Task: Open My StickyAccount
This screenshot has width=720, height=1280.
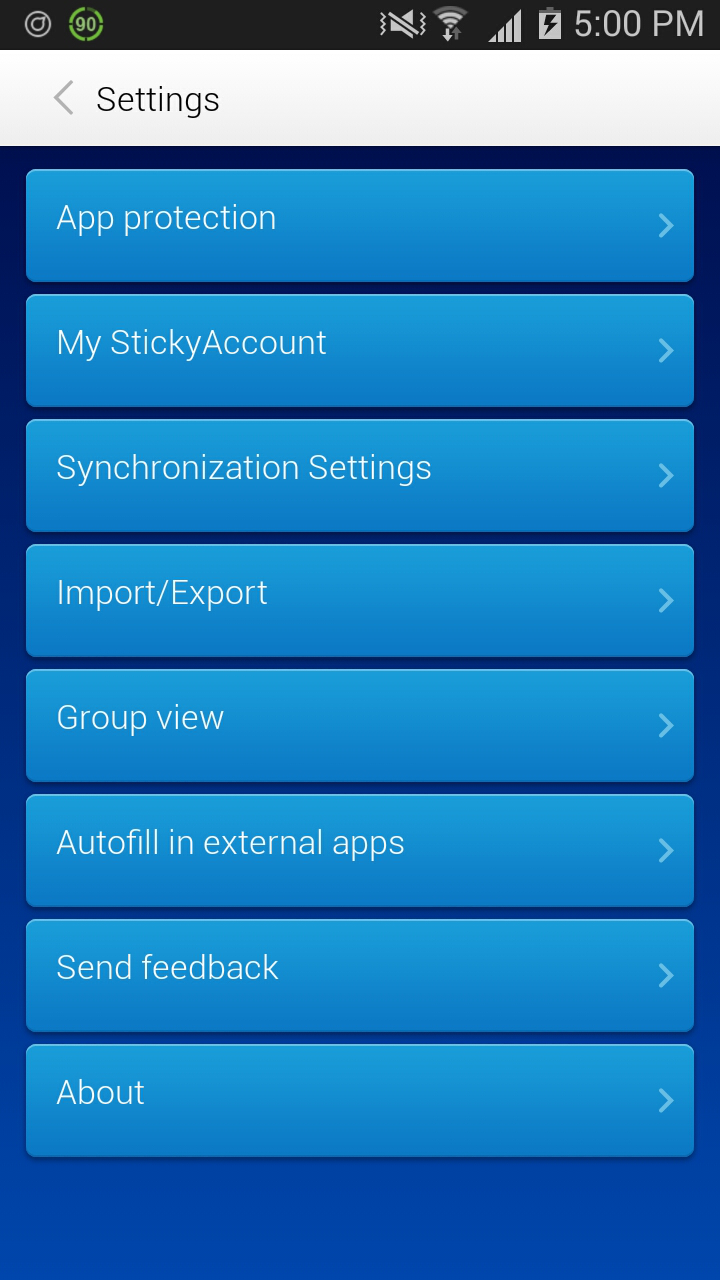Action: tap(359, 350)
